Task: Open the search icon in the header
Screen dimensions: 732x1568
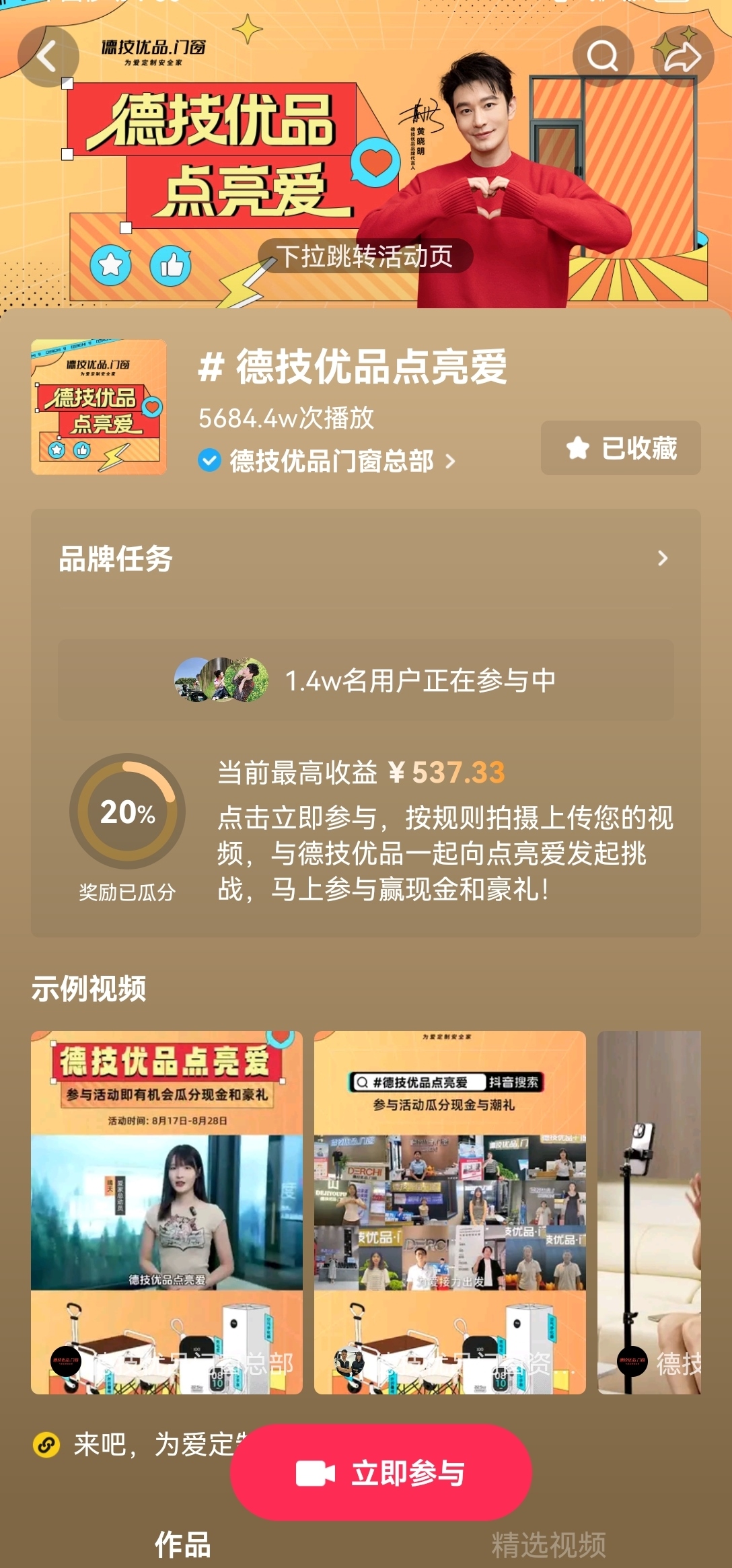Action: tap(602, 57)
